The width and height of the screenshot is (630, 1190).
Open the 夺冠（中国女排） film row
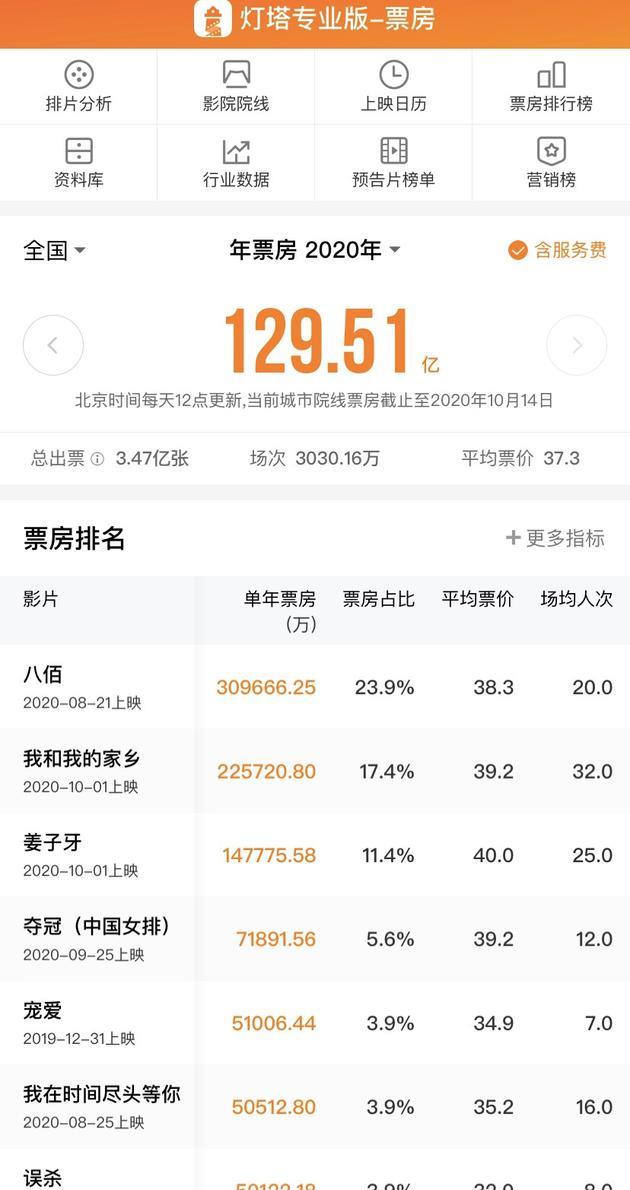pyautogui.click(x=315, y=939)
